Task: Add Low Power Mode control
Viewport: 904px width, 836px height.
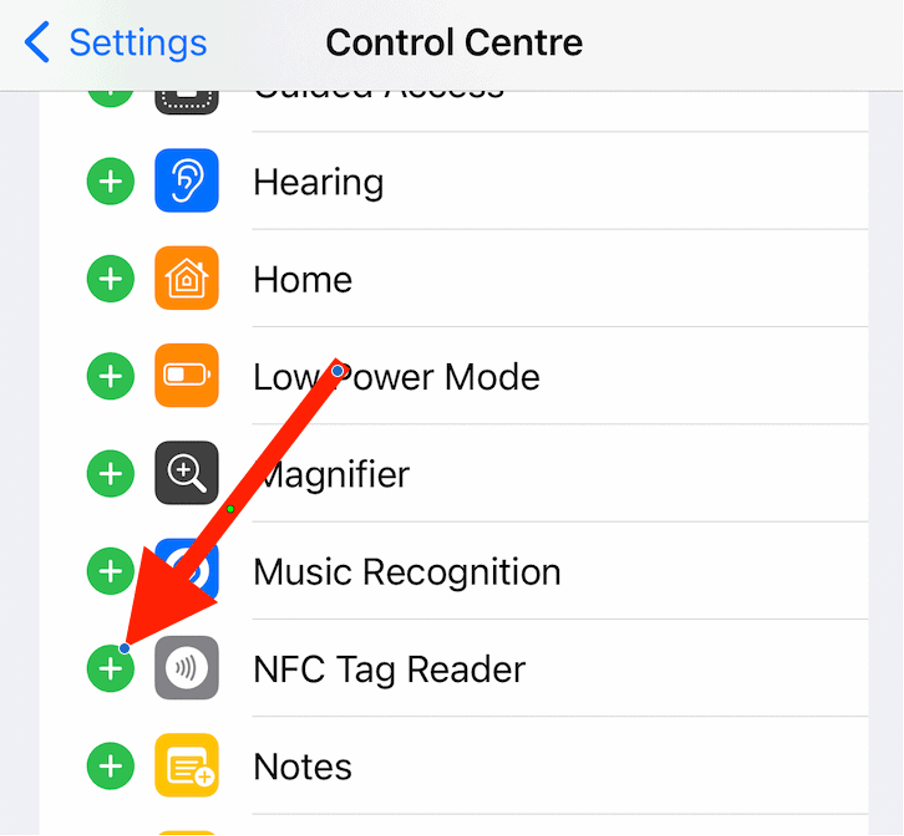Action: point(110,377)
